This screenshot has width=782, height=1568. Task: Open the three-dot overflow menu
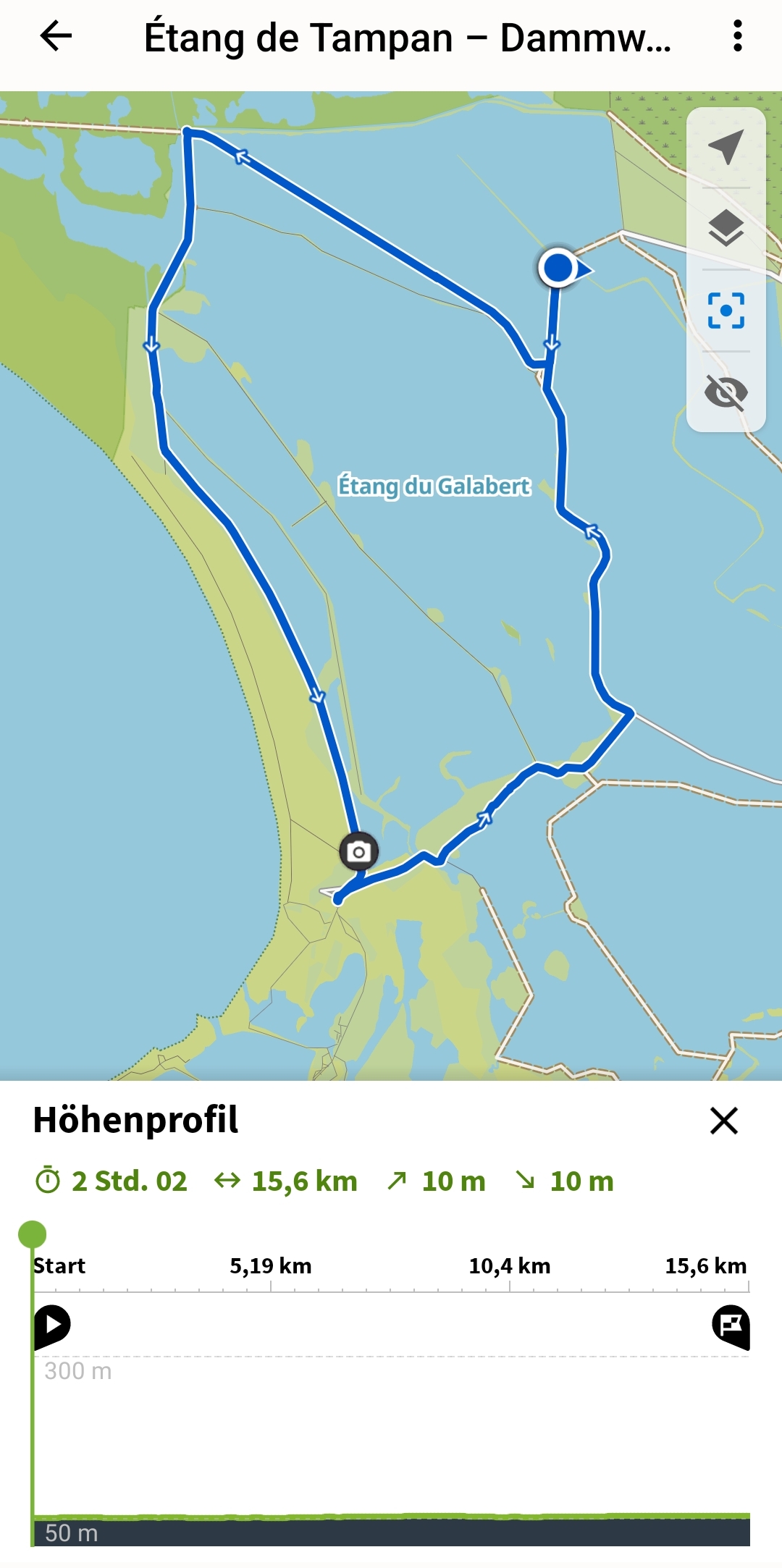(x=737, y=36)
